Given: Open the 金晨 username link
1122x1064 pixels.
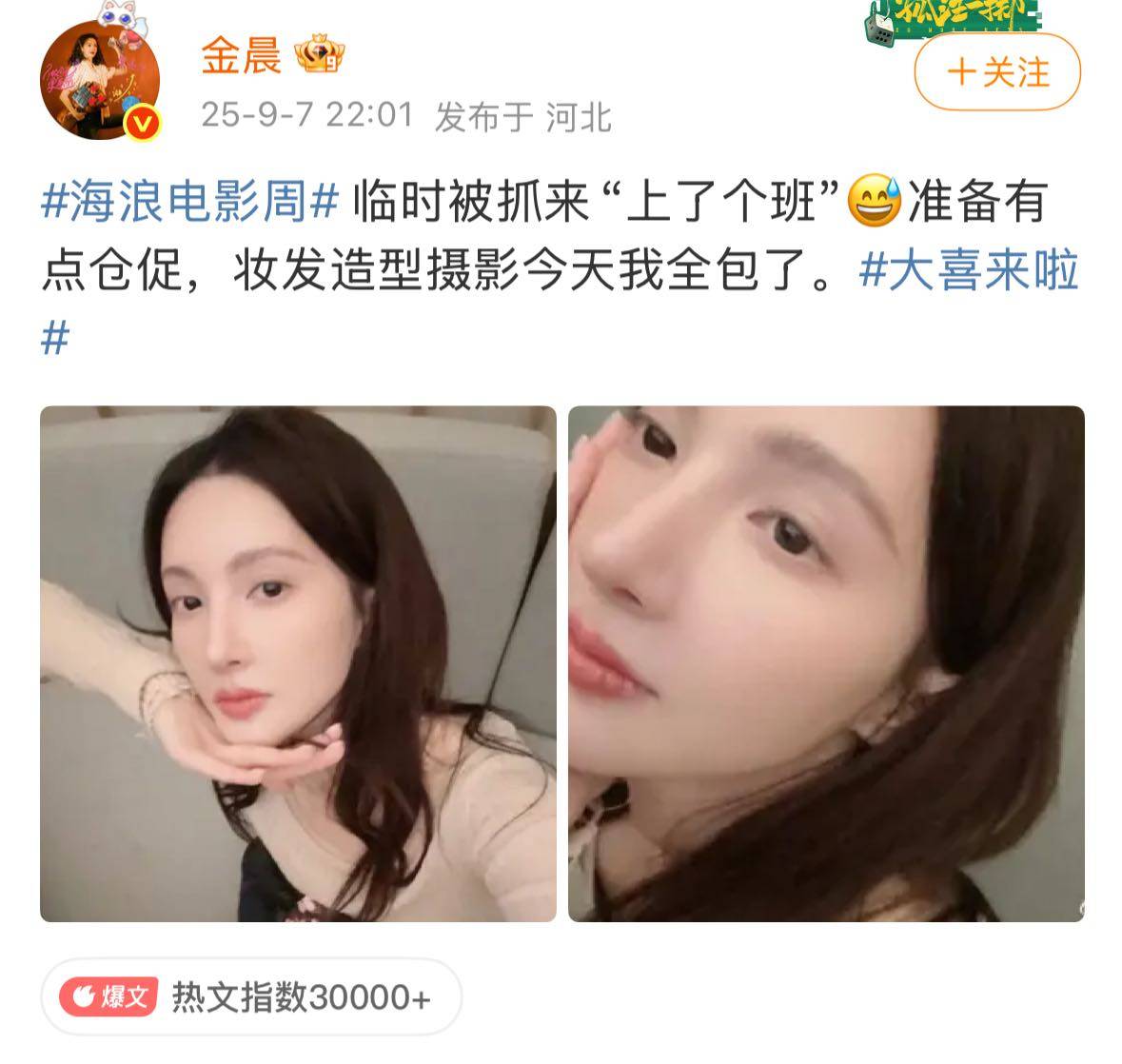Looking at the screenshot, I should point(241,56).
